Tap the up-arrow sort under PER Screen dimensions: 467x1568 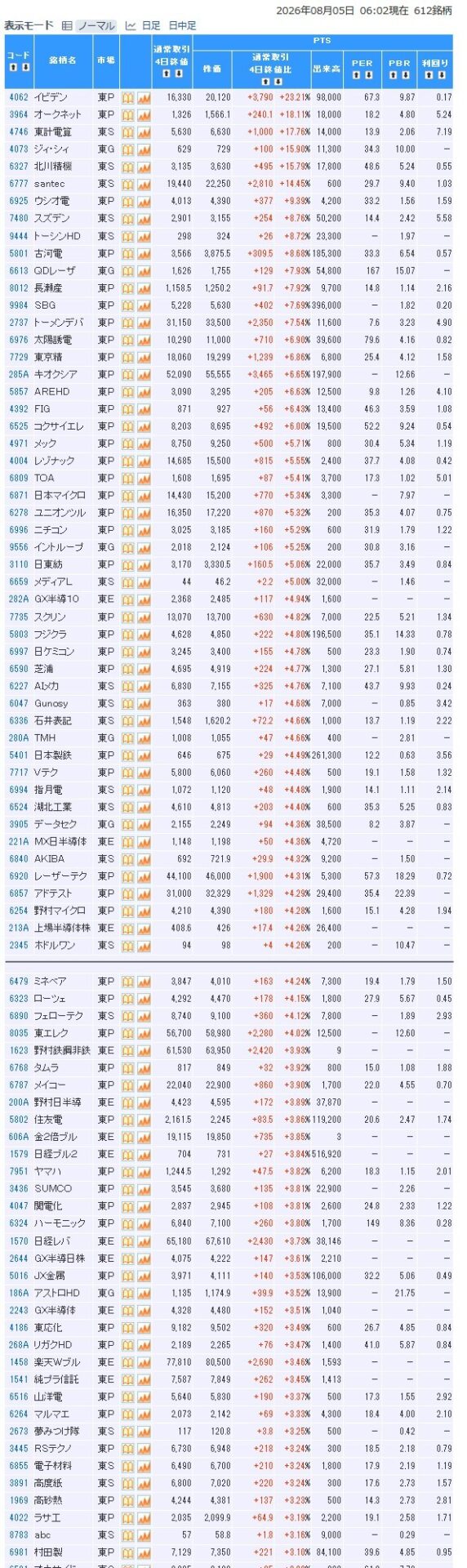(x=357, y=75)
